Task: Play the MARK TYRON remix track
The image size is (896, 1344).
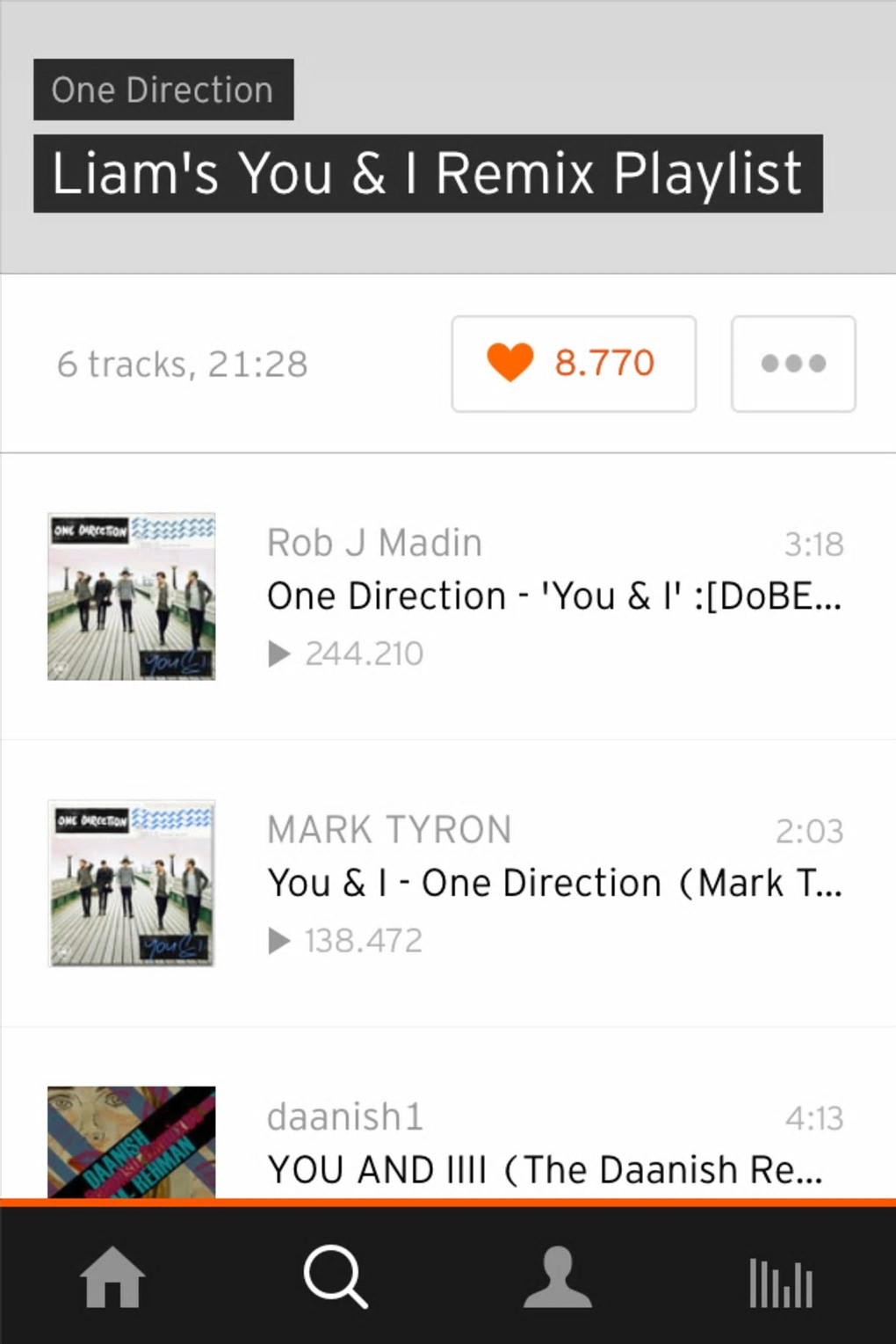Action: coord(553,883)
